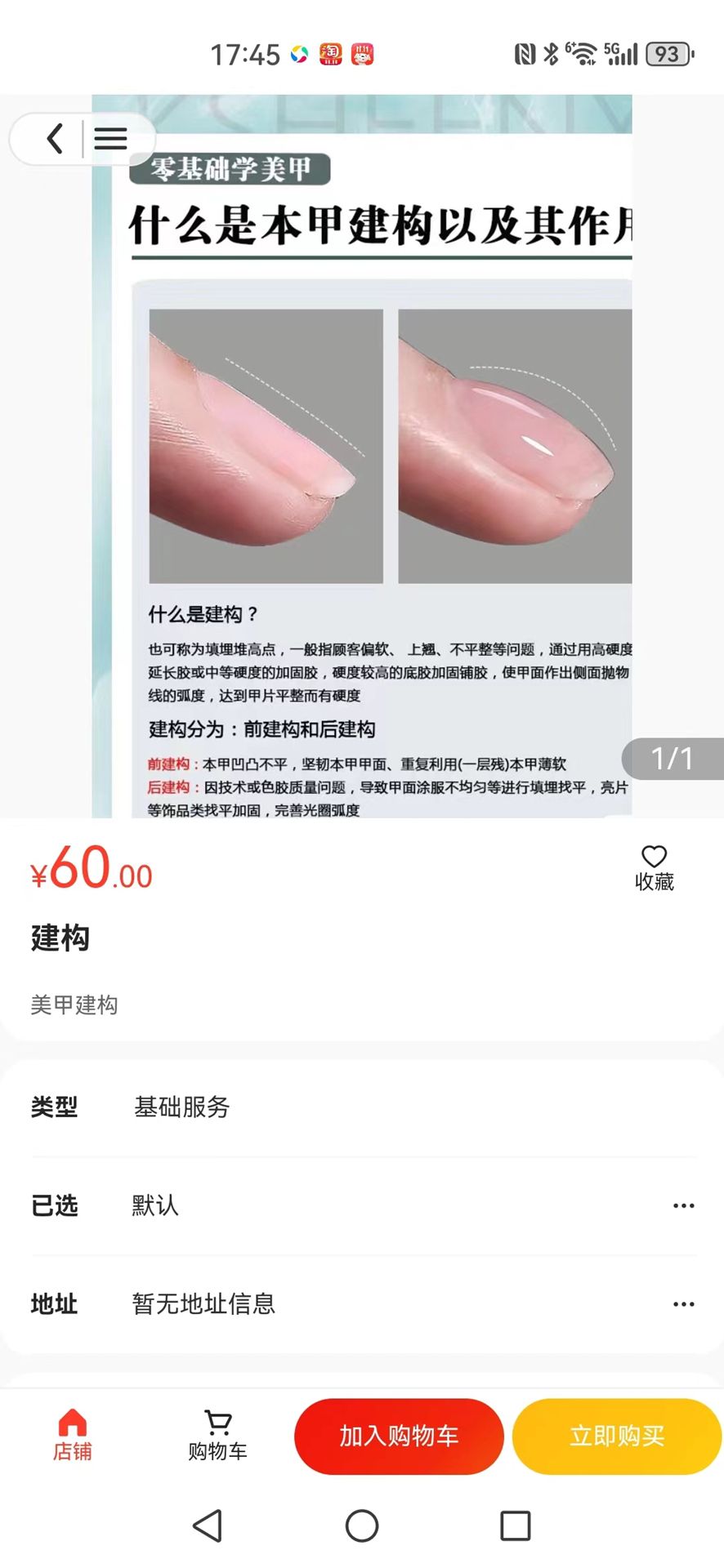Viewport: 724px width, 1568px height.
Task: Tap the Taobao icon in the status bar
Action: tap(328, 54)
